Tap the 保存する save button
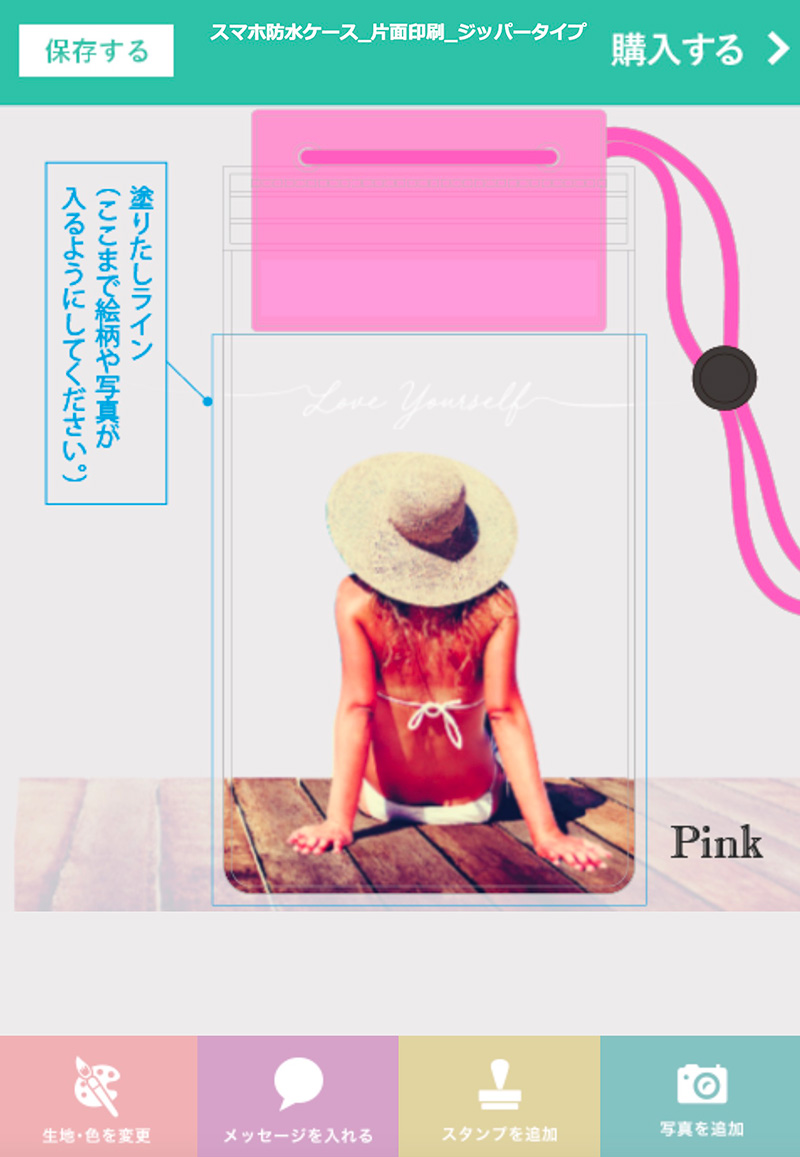The width and height of the screenshot is (800, 1157). click(x=96, y=51)
